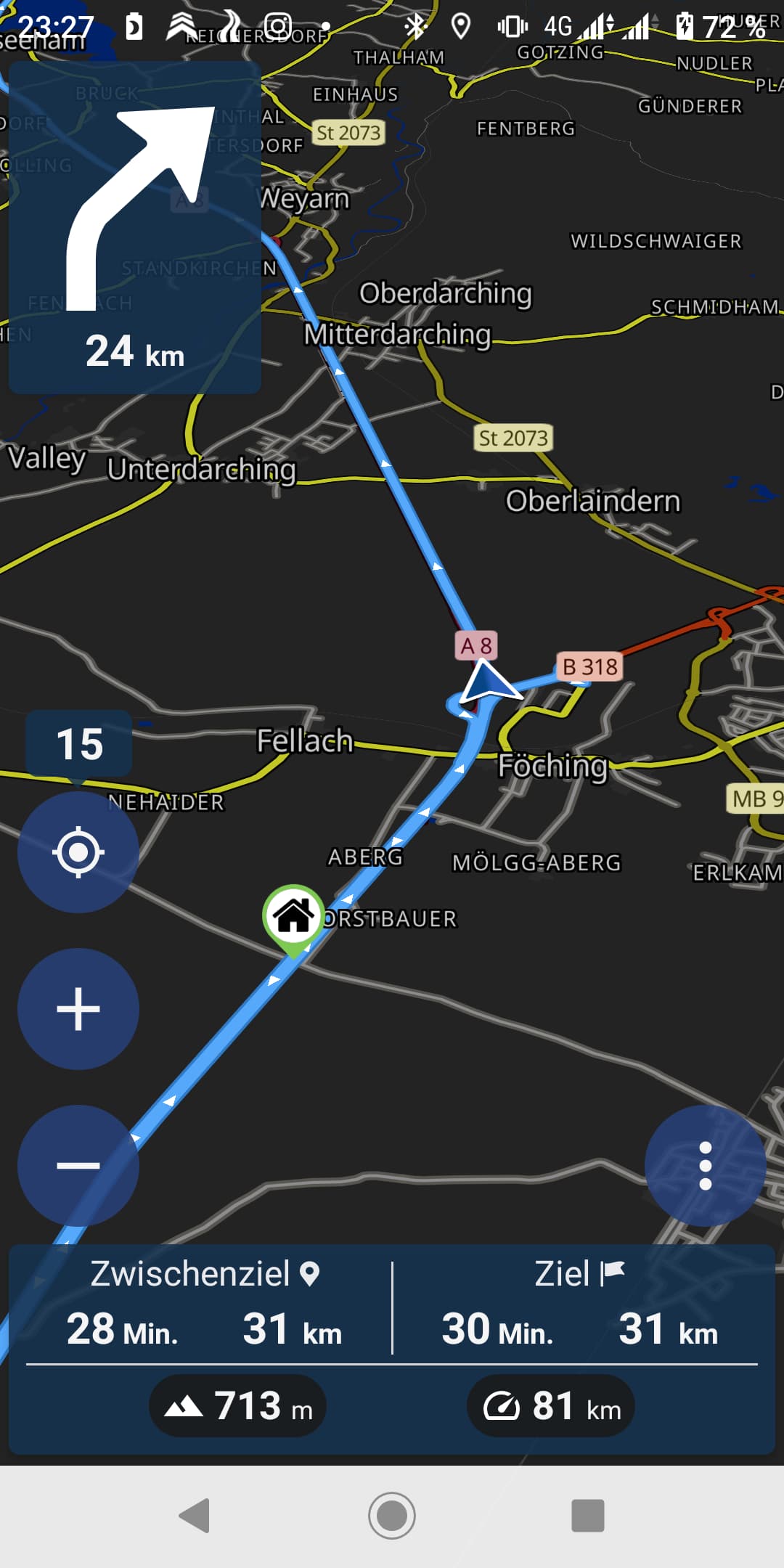Open recent apps from the navigation bar
Image resolution: width=784 pixels, height=1568 pixels.
click(x=588, y=1516)
